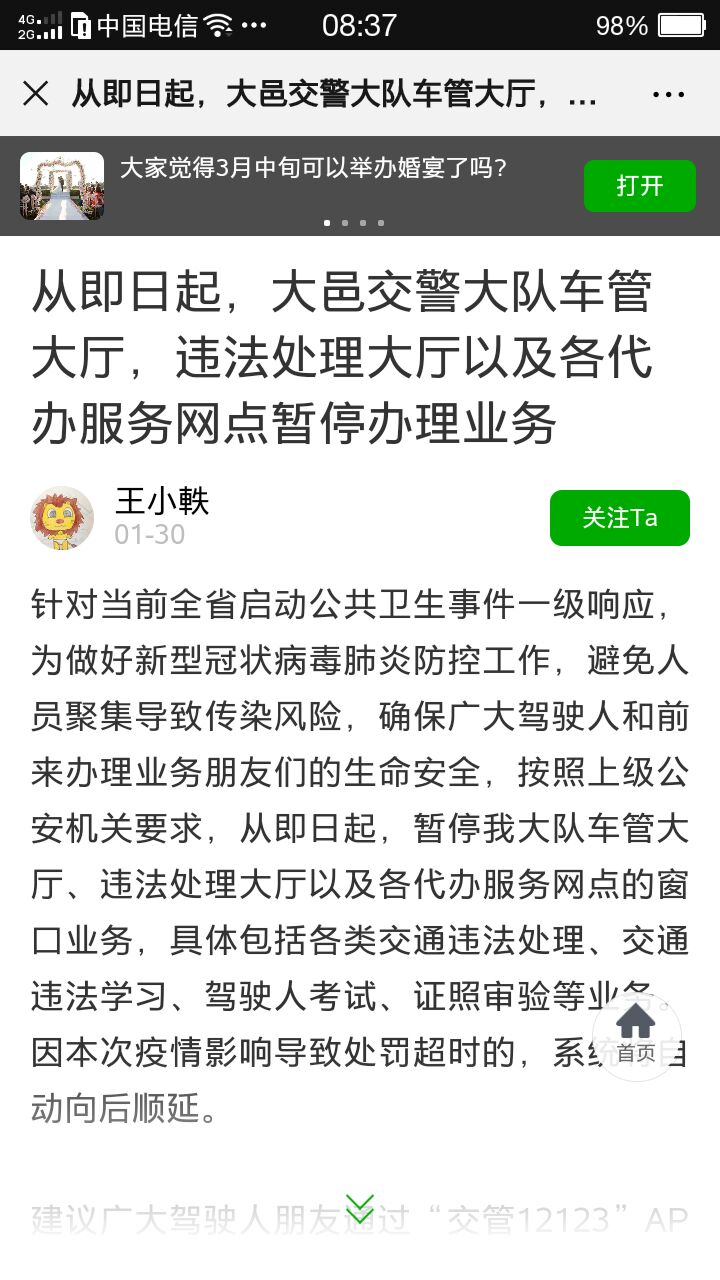Viewport: 720px width, 1280px height.
Task: Expand full article with green chevron
Action: coord(360,1209)
